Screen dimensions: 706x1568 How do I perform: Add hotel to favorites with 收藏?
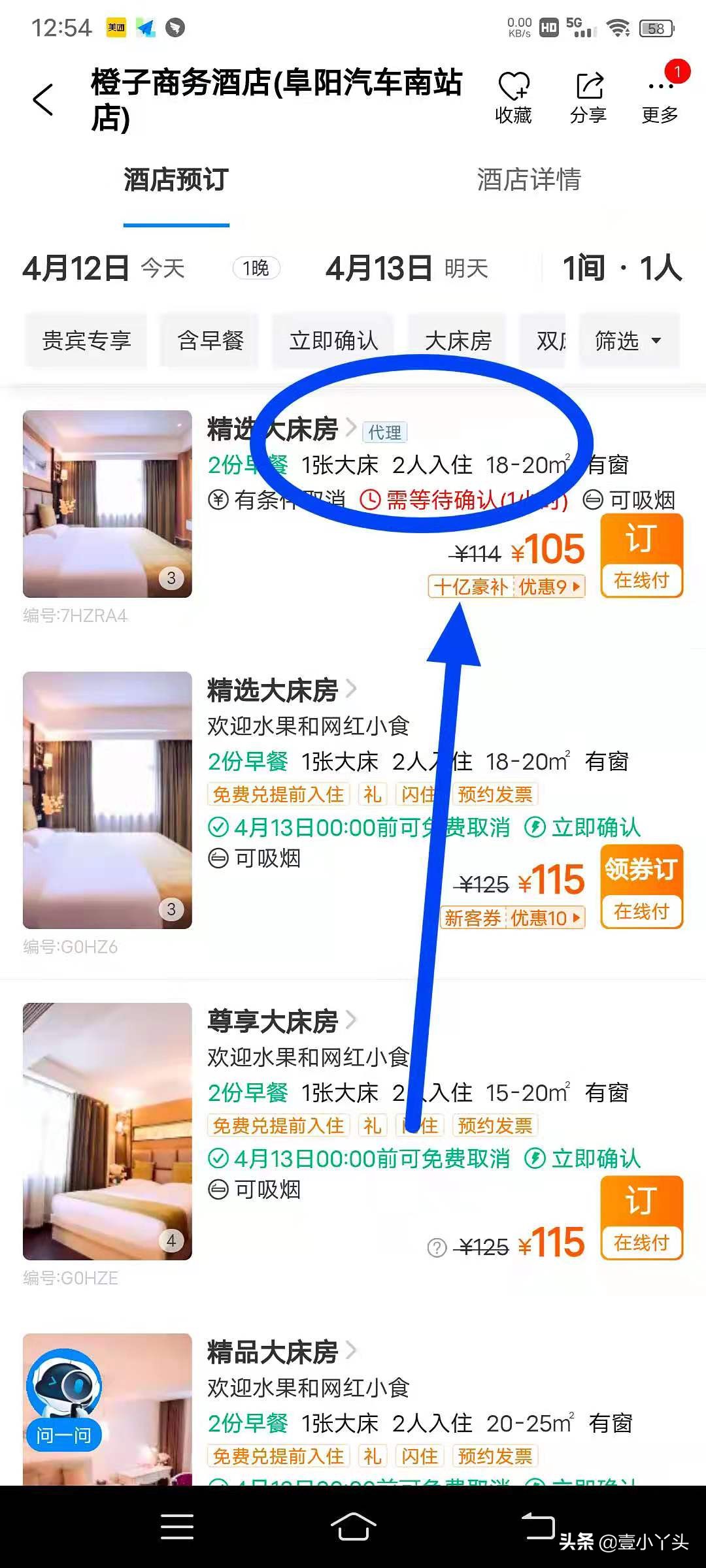pos(513,98)
